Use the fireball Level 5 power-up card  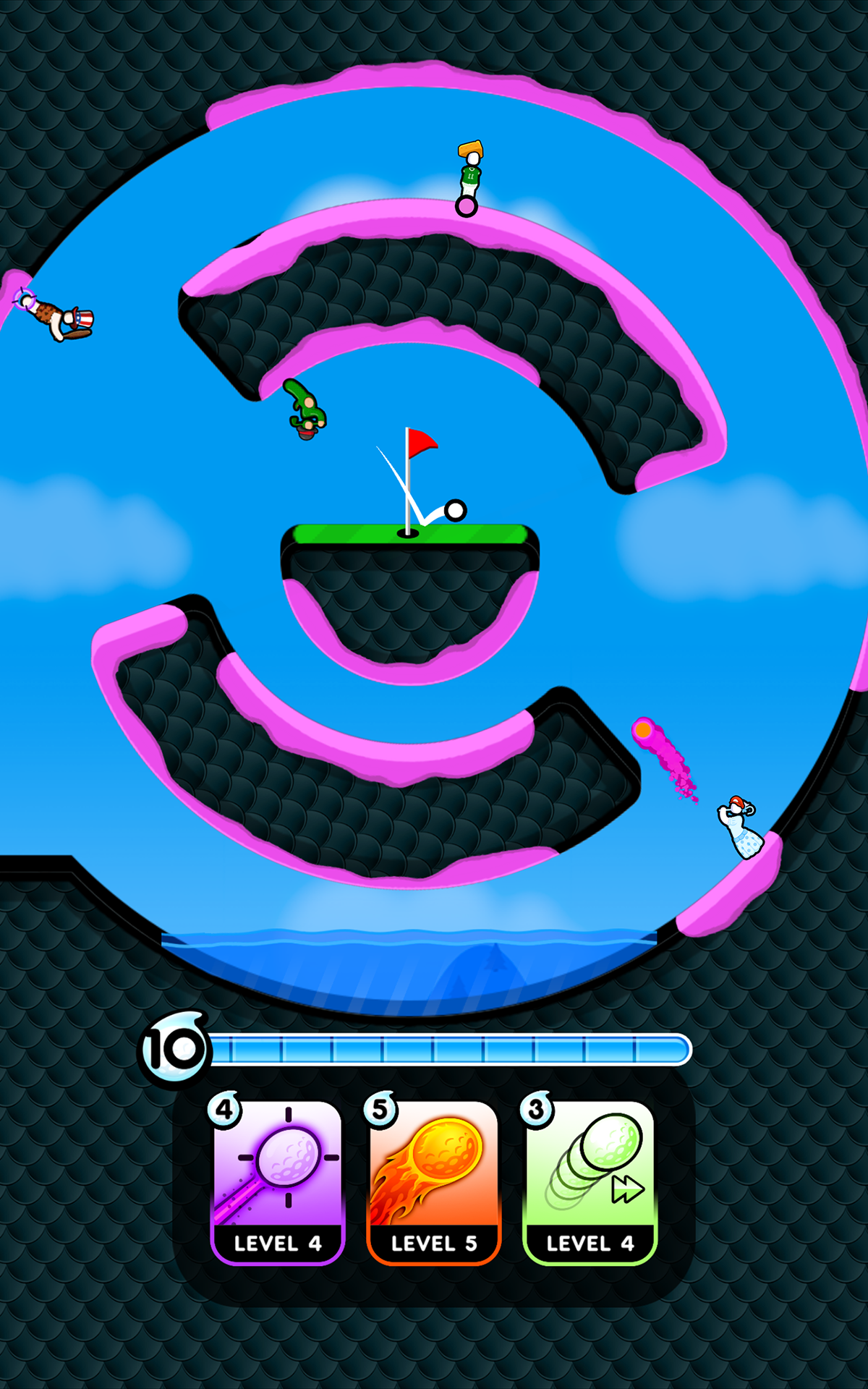tap(433, 1181)
